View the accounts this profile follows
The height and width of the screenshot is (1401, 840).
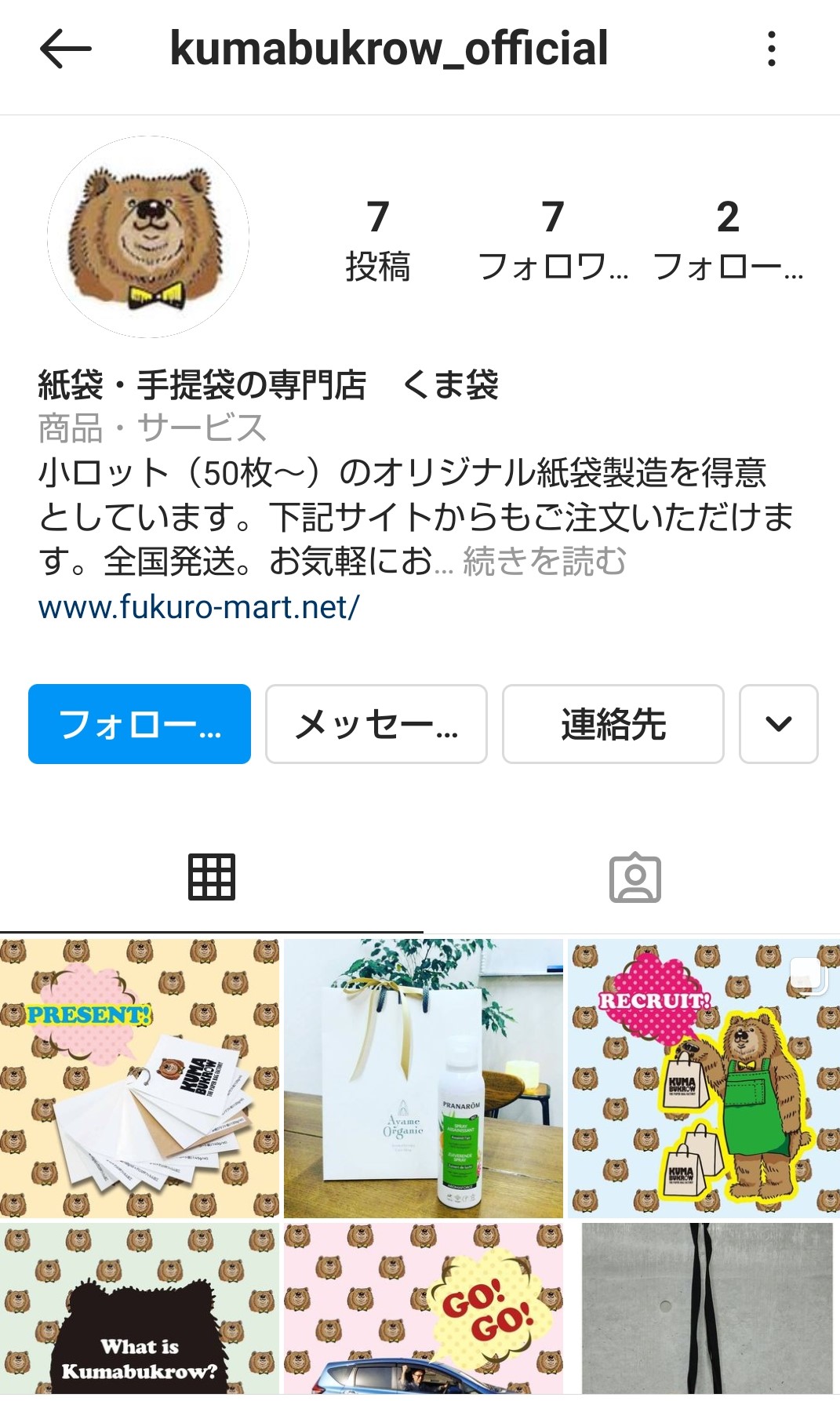point(728,239)
